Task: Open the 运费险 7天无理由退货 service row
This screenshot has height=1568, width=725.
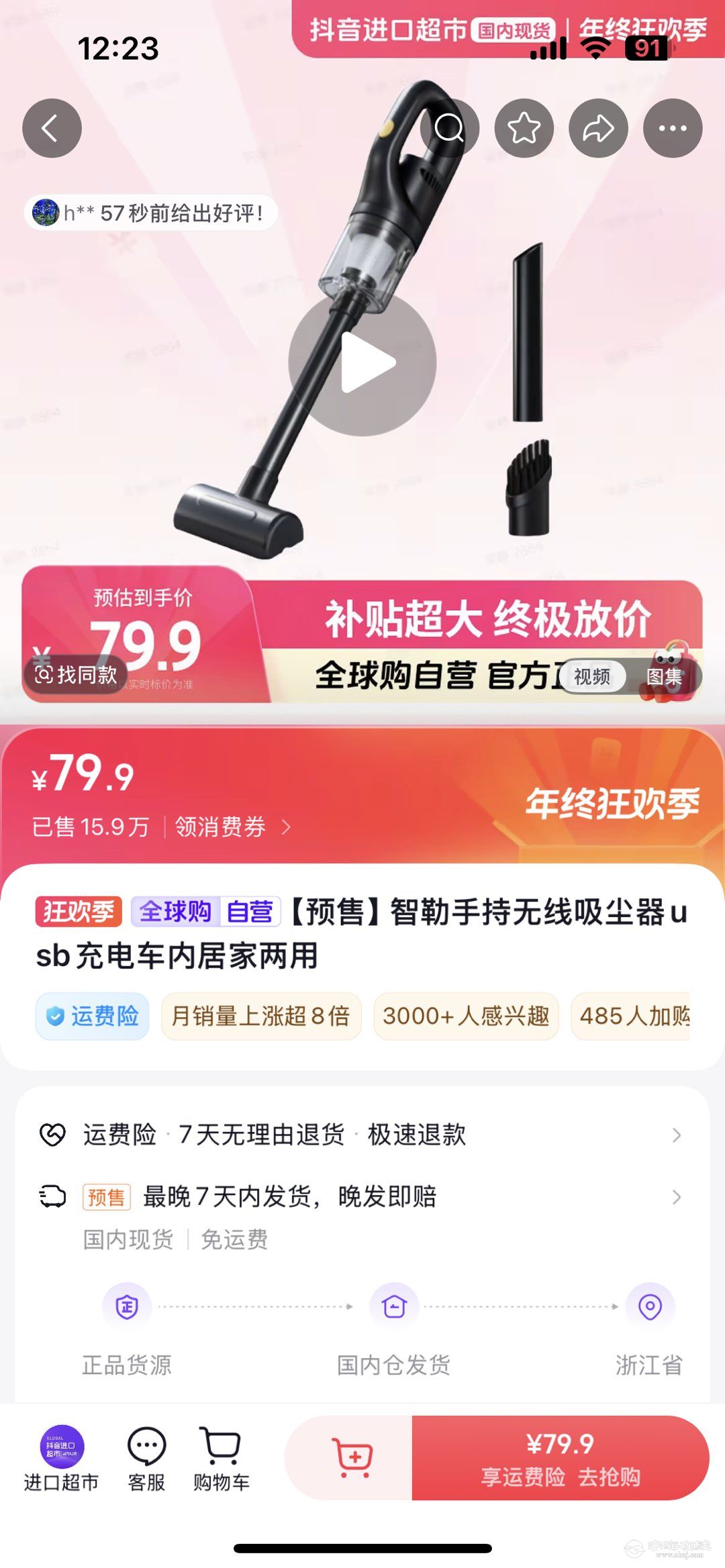Action: pos(361,1135)
